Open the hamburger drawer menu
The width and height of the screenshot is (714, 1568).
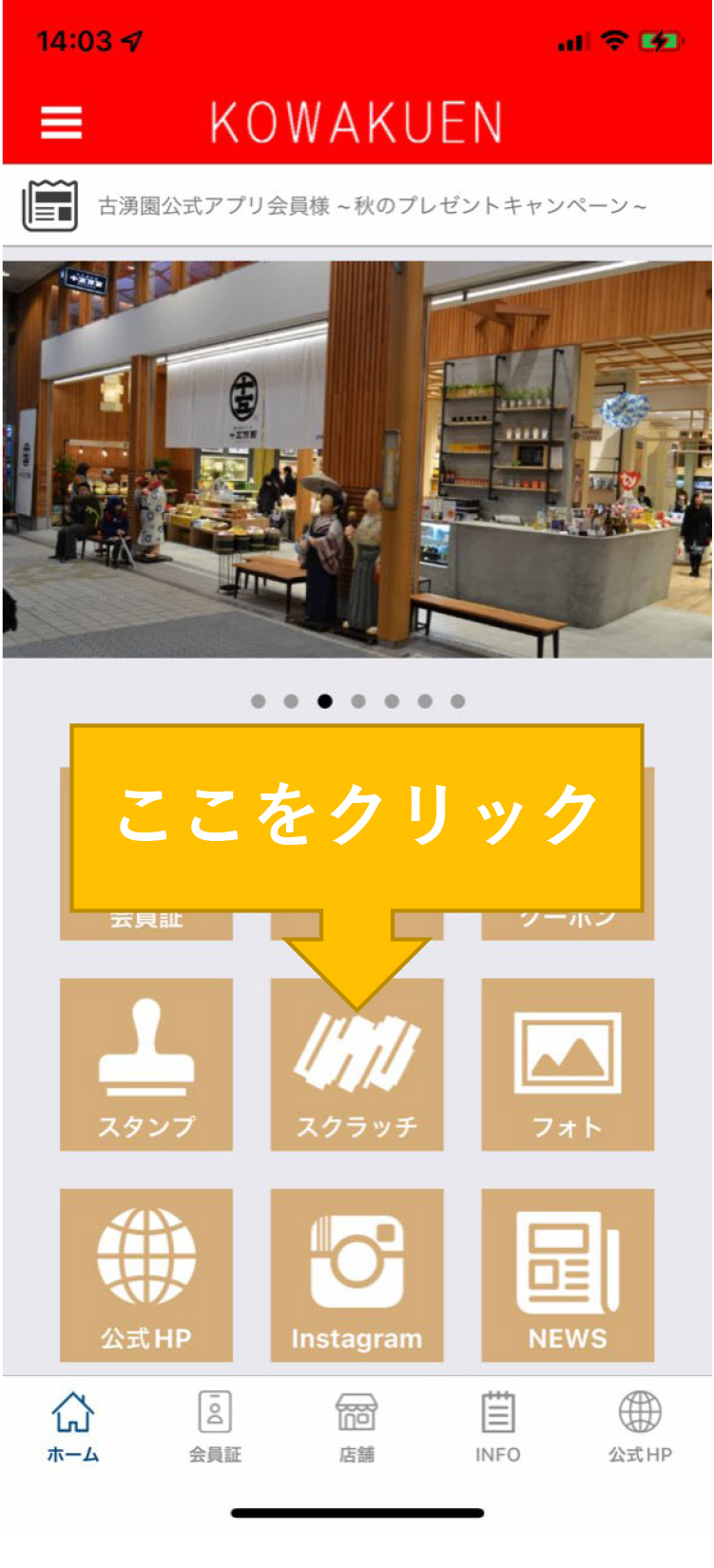[x=61, y=123]
